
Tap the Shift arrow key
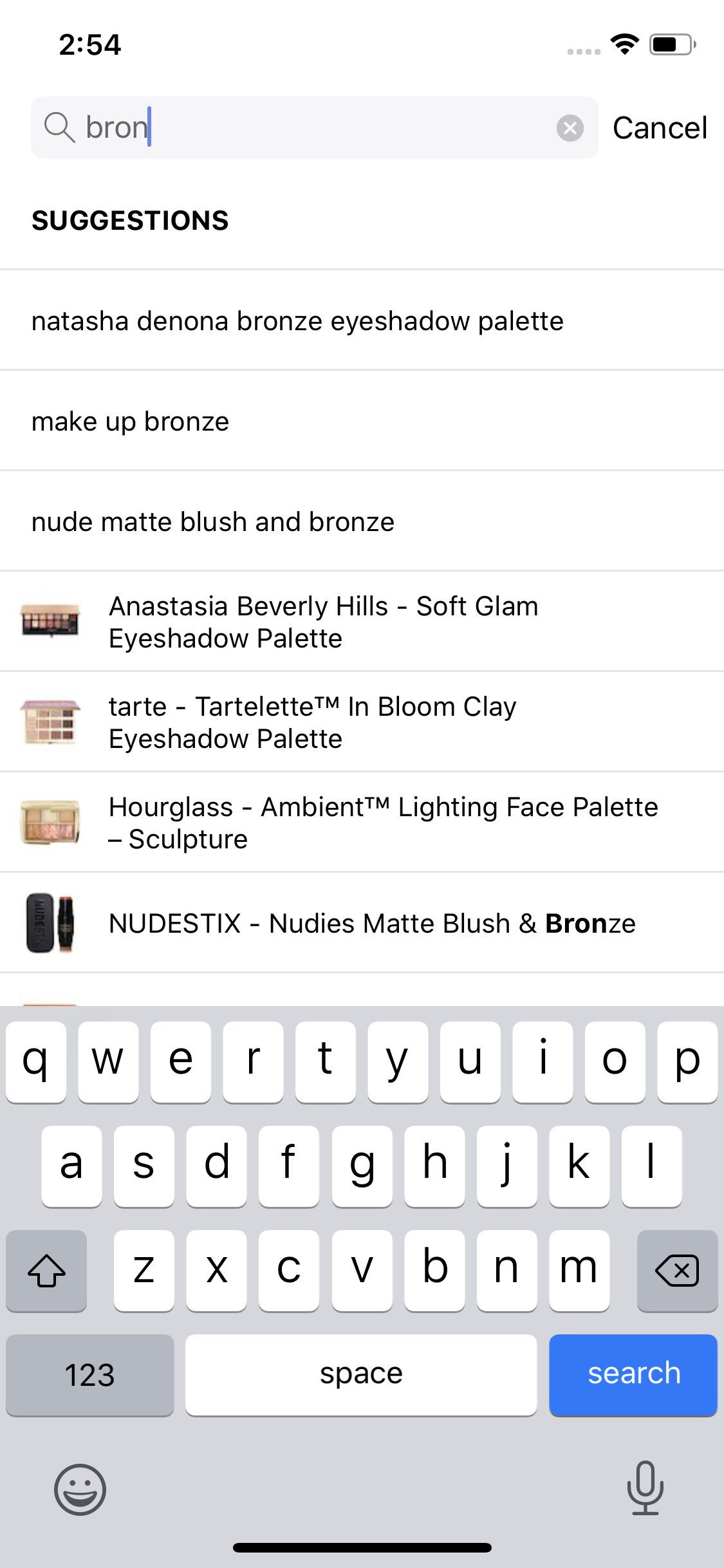coord(46,1271)
